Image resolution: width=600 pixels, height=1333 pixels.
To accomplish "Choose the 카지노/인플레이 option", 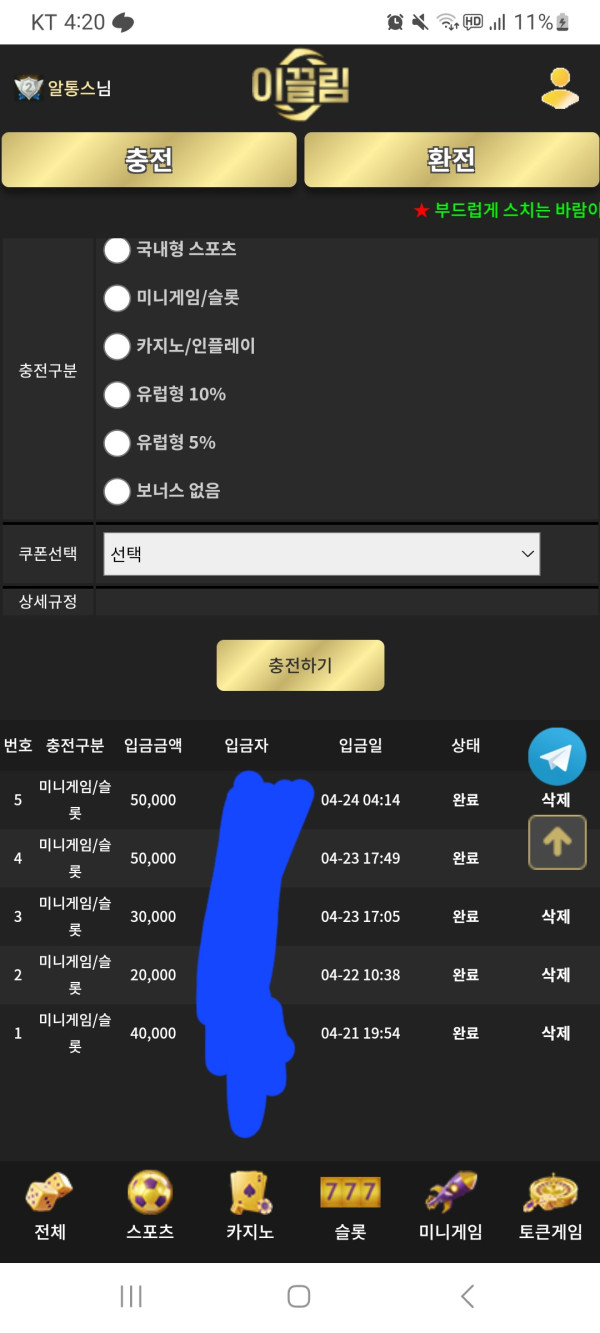I will (x=118, y=346).
